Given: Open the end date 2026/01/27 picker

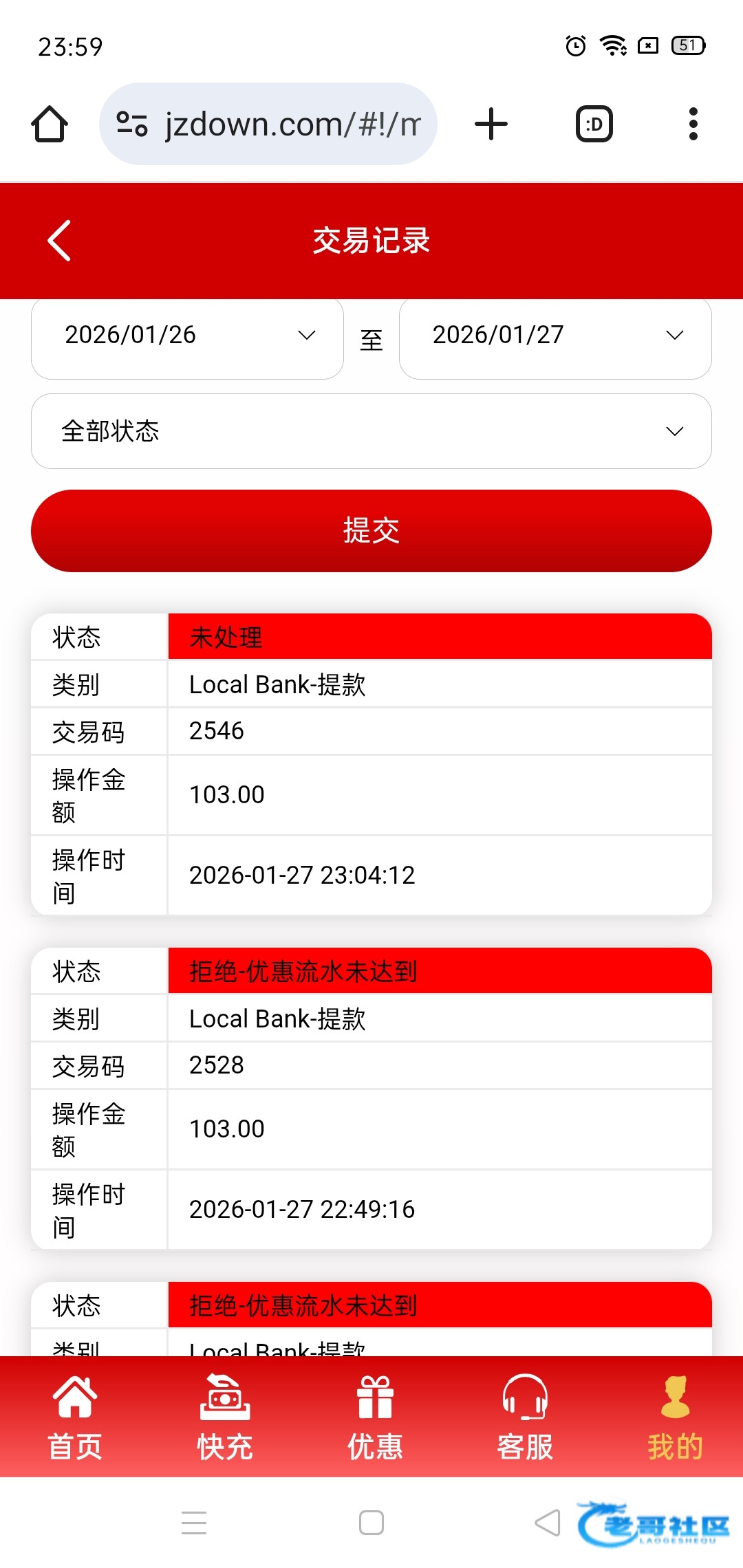Looking at the screenshot, I should pyautogui.click(x=554, y=337).
